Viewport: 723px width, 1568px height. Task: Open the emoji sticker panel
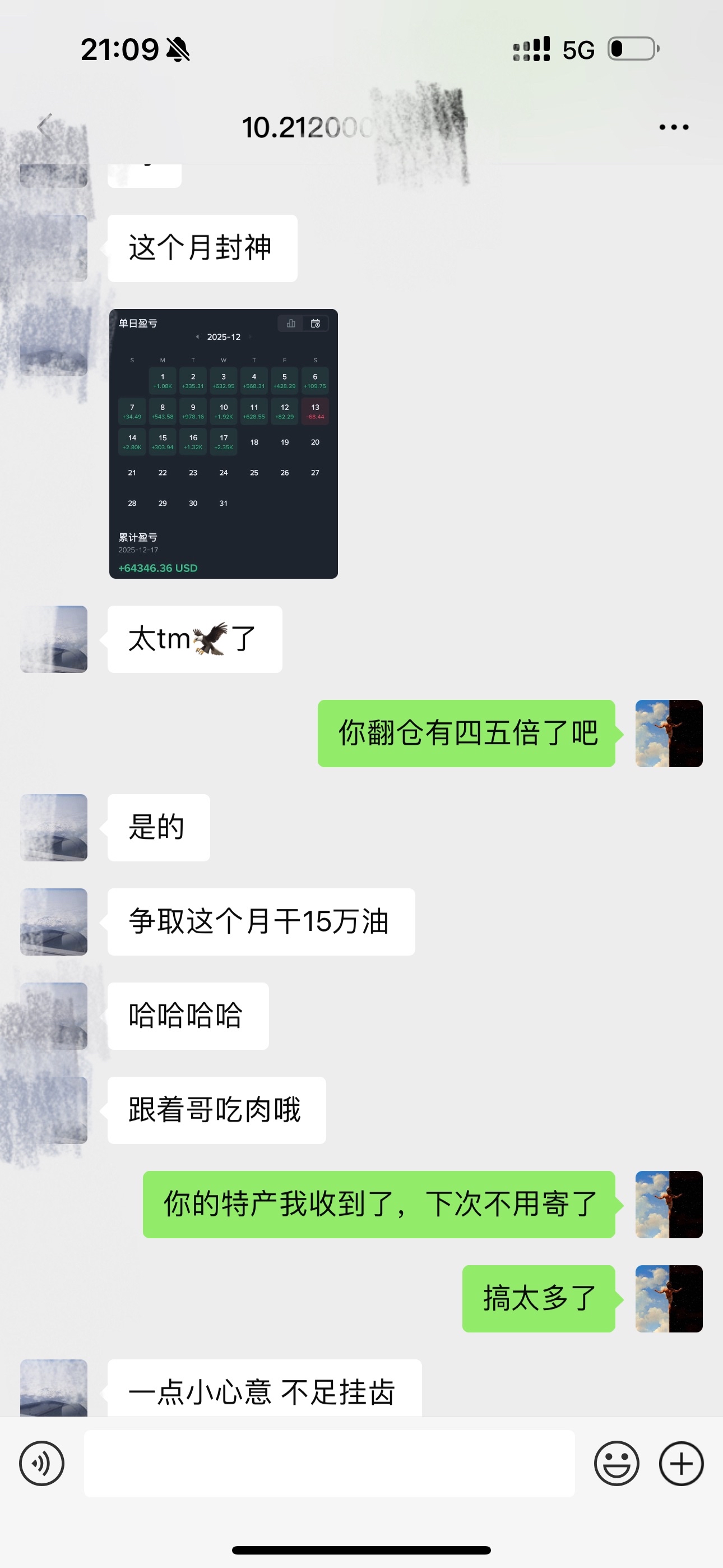coord(617,1463)
